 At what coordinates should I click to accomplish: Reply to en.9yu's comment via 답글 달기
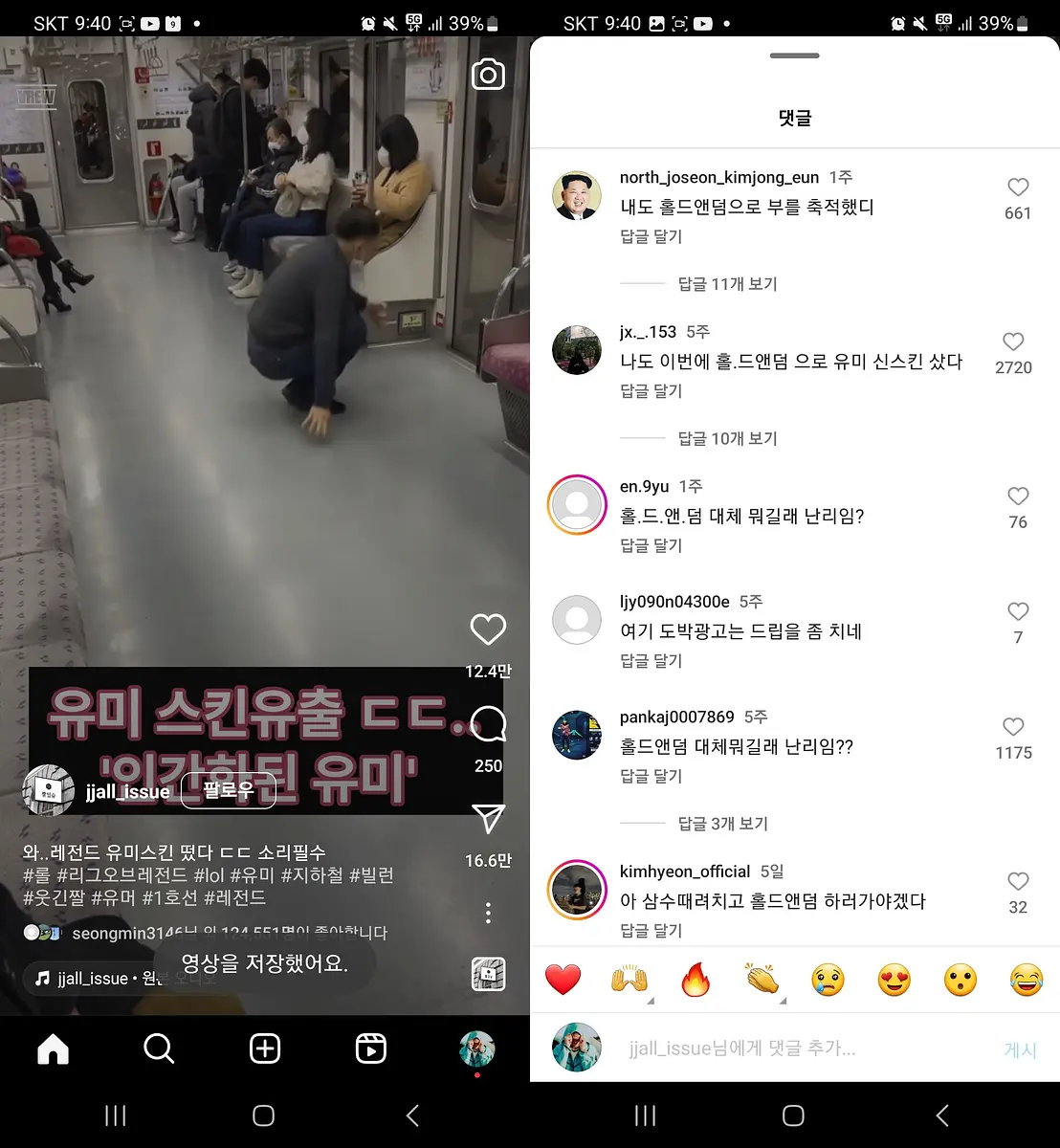651,545
